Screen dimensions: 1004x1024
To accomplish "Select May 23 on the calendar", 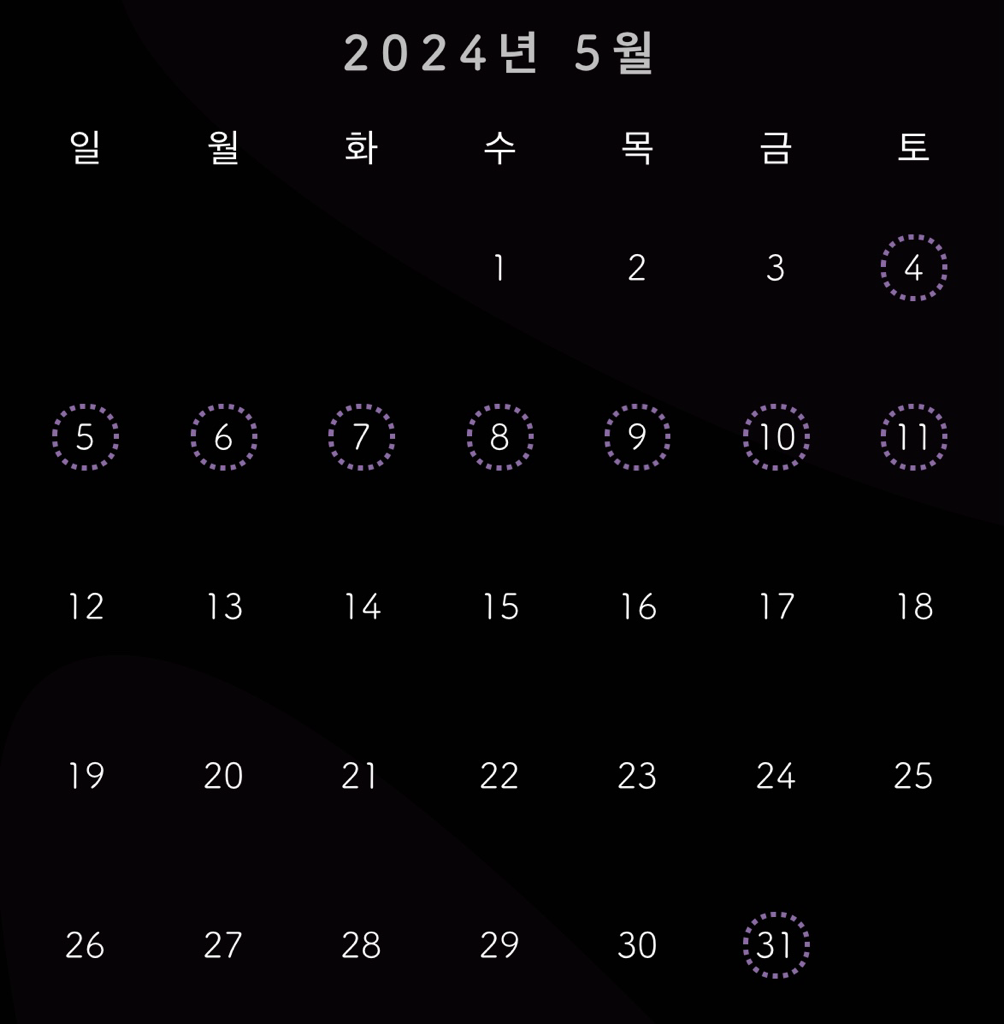I will [x=637, y=775].
